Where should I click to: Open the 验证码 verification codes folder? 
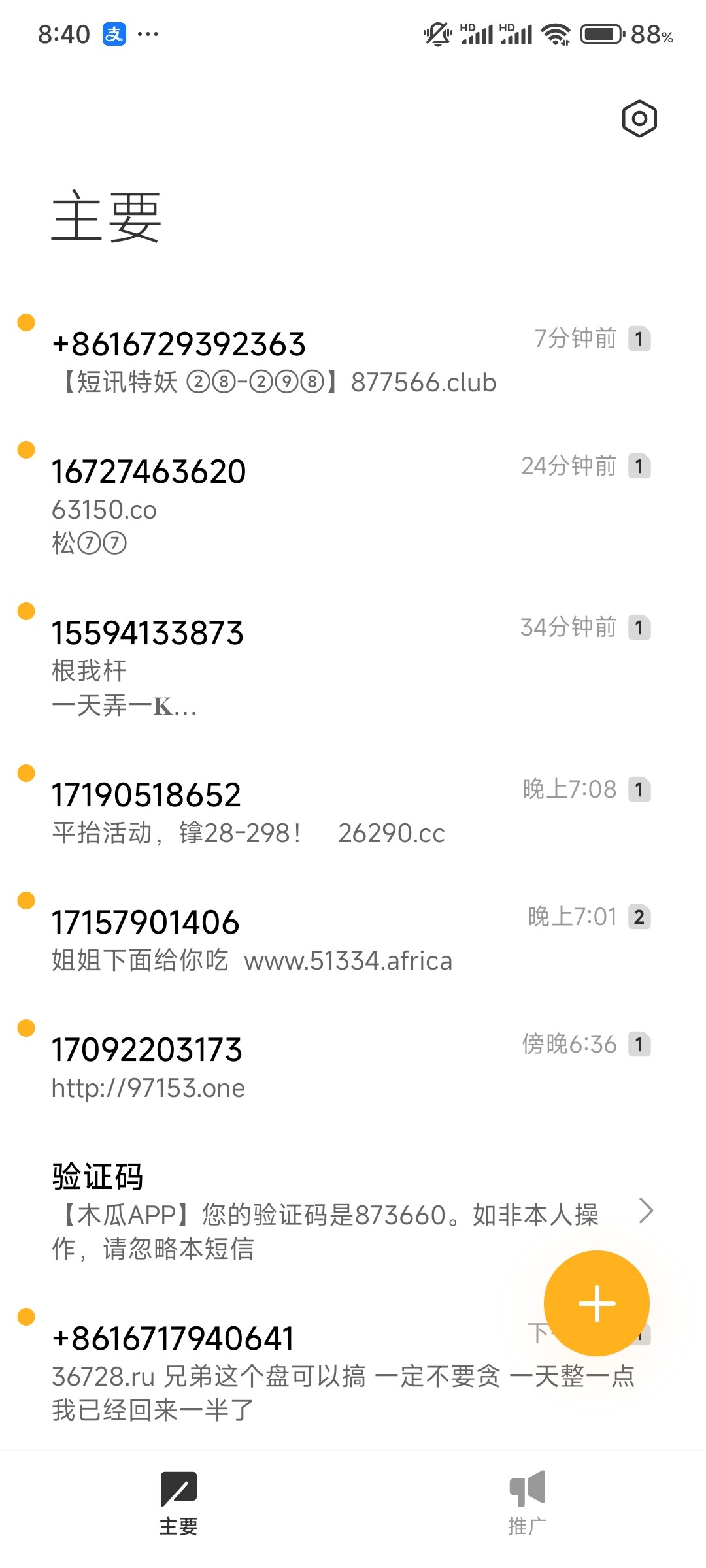[x=327, y=1211]
